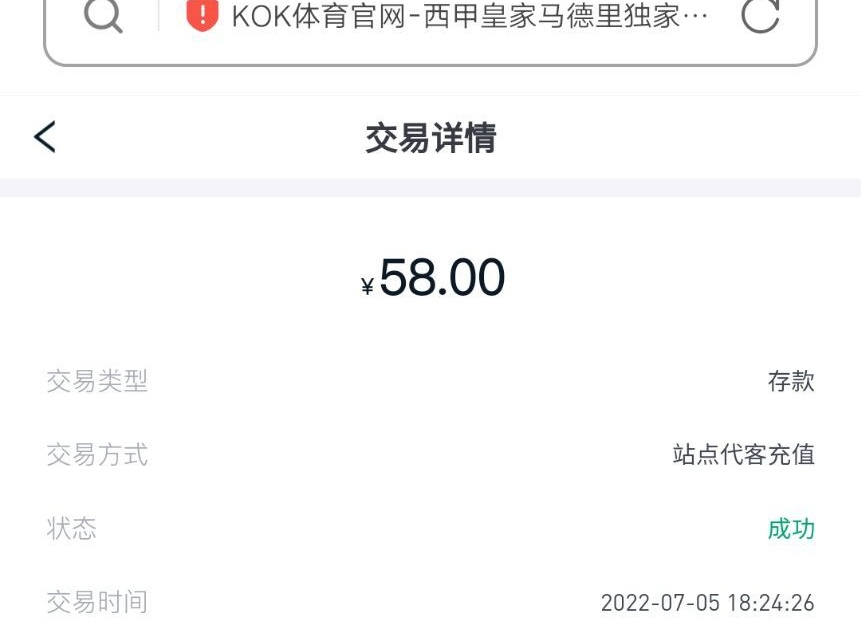The width and height of the screenshot is (861, 623).
Task: Reload the page with the refresh icon
Action: point(760,16)
